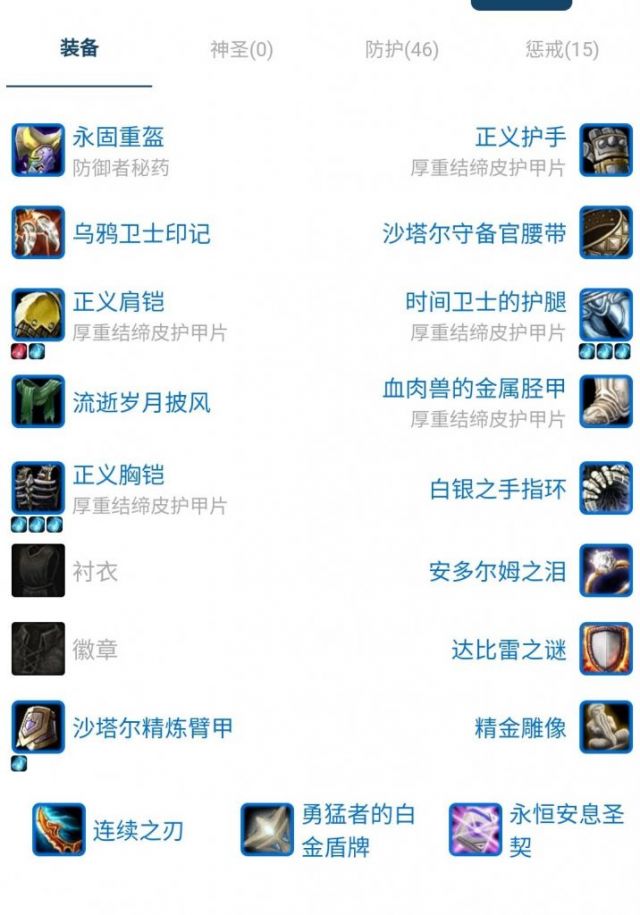
Task: View shield 勇猛者的白金盾牌
Action: click(357, 830)
